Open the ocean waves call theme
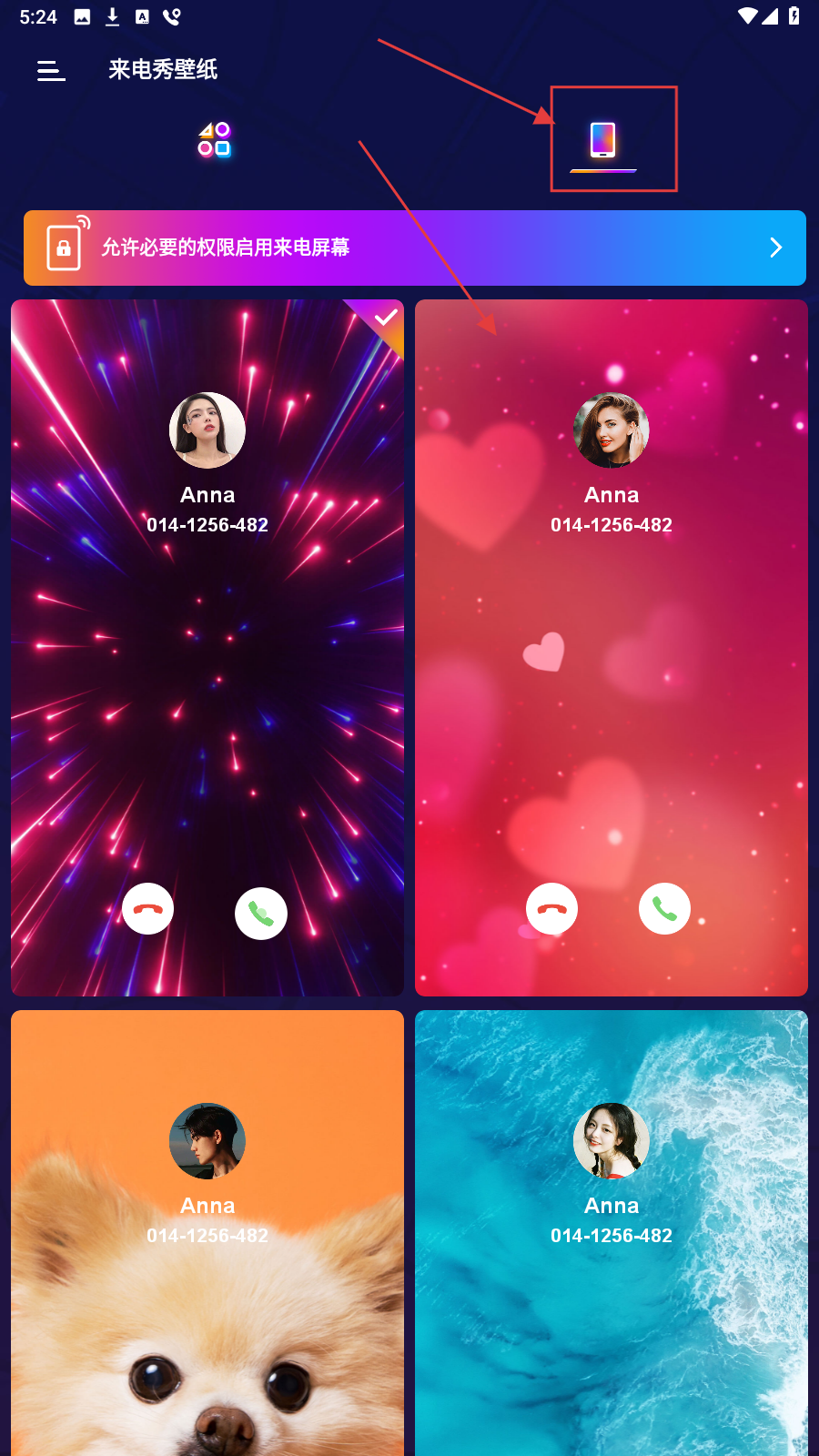The width and height of the screenshot is (819, 1456). pos(612,1319)
